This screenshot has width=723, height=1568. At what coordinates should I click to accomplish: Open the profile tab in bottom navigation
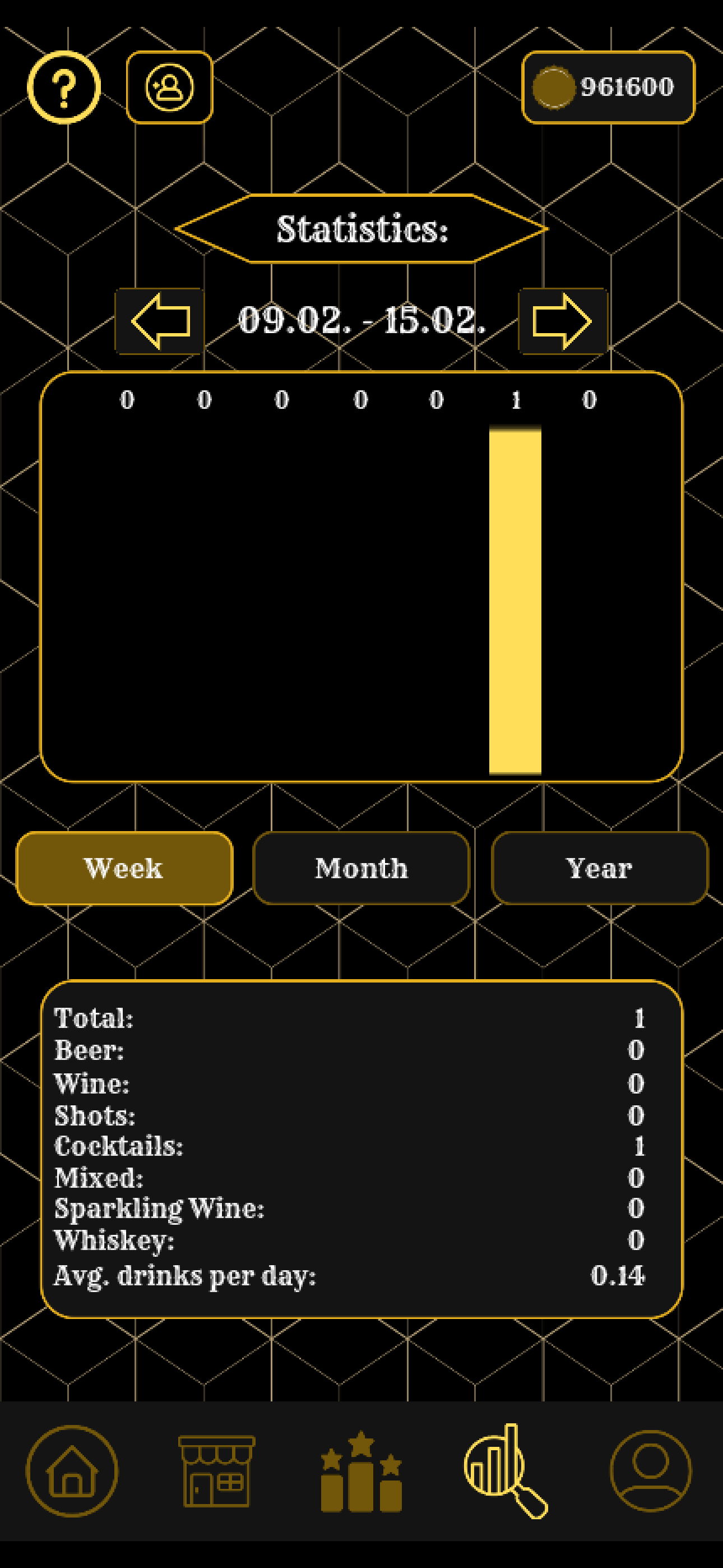[x=651, y=1470]
